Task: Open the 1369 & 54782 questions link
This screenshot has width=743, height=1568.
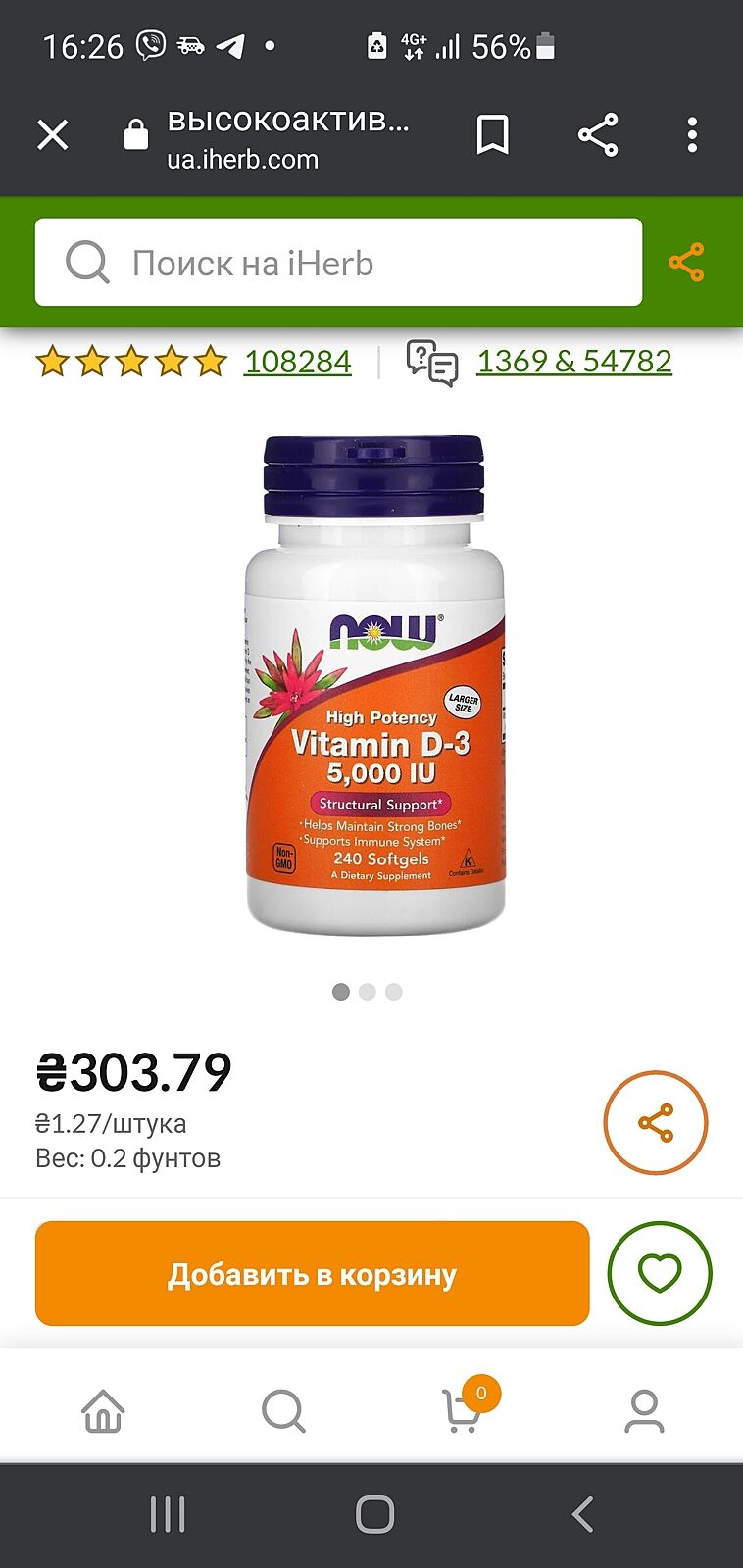Action: pos(573,362)
